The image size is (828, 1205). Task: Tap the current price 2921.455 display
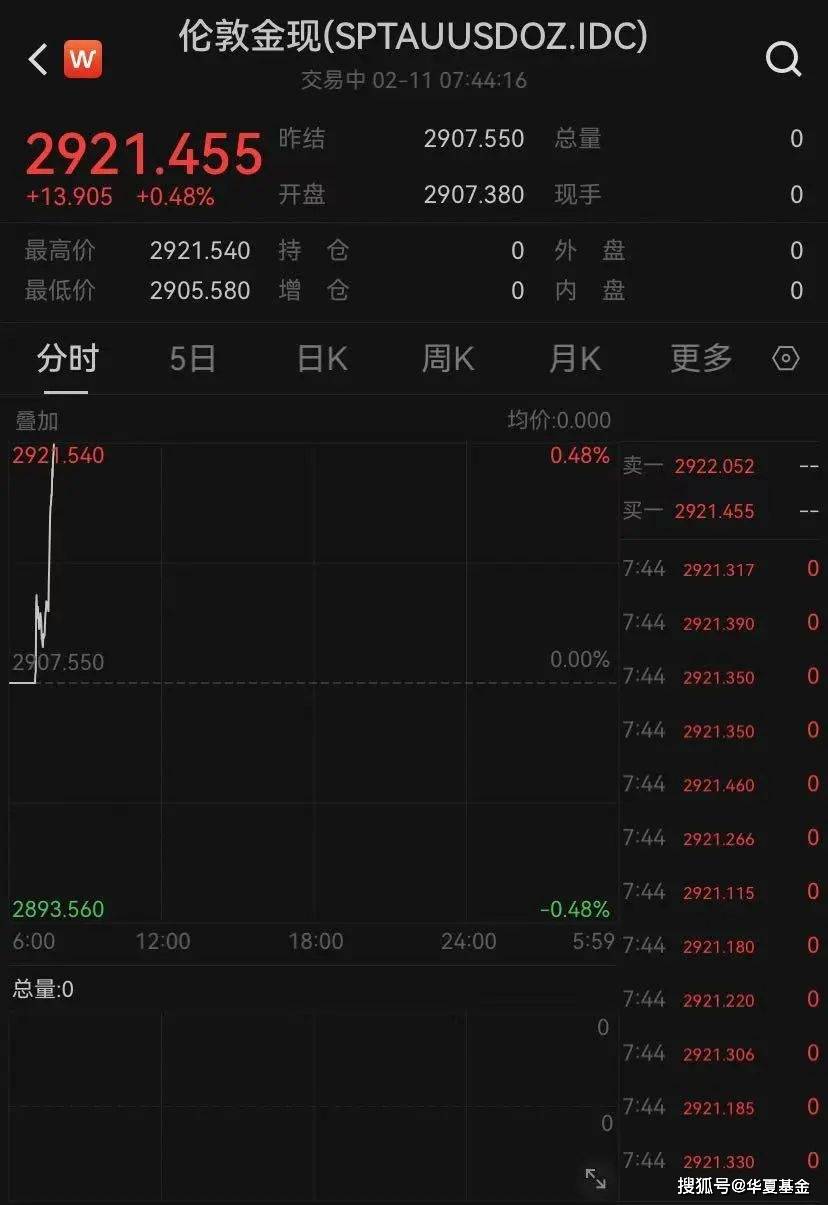point(144,152)
